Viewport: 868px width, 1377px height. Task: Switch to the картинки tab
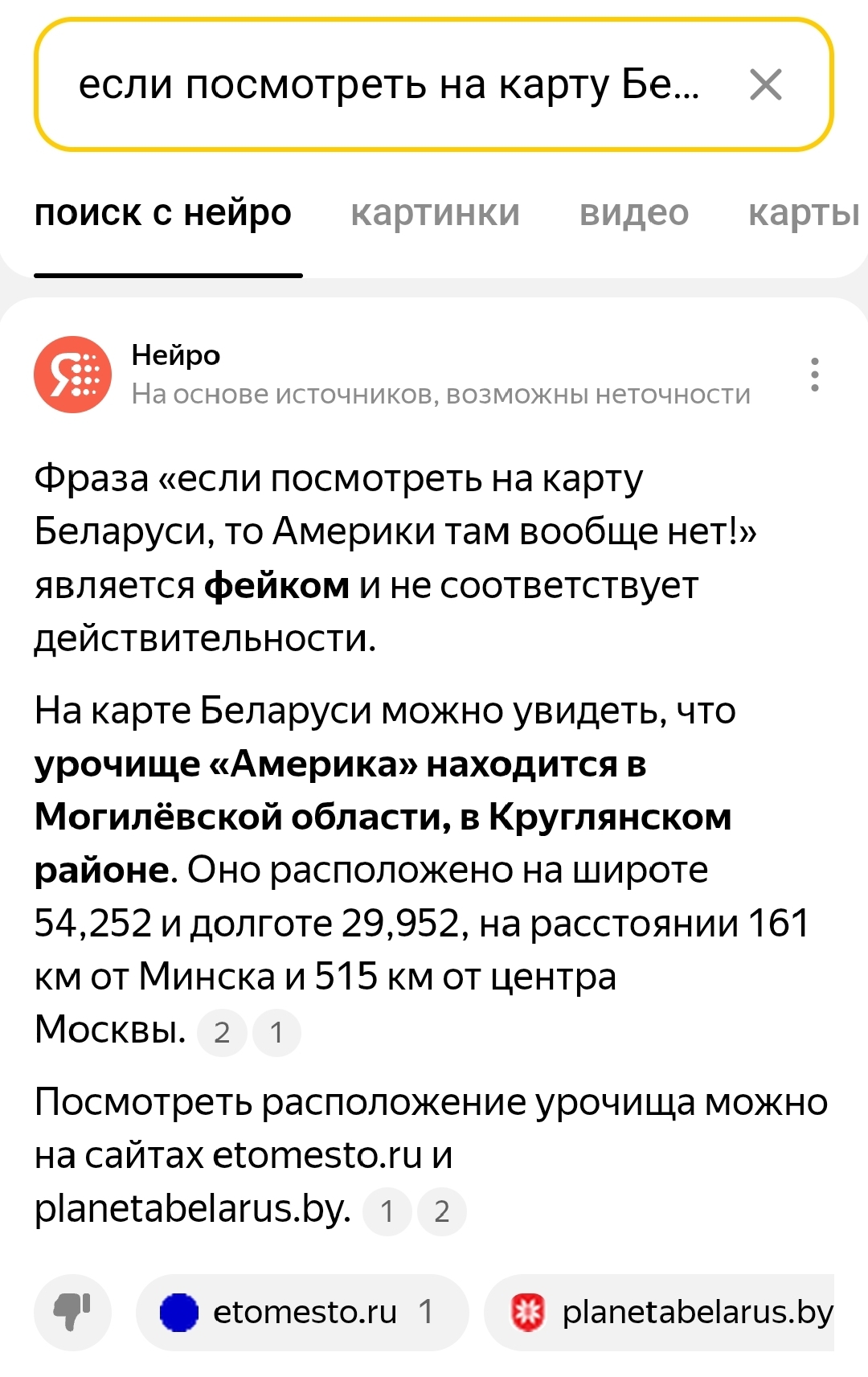[x=435, y=213]
